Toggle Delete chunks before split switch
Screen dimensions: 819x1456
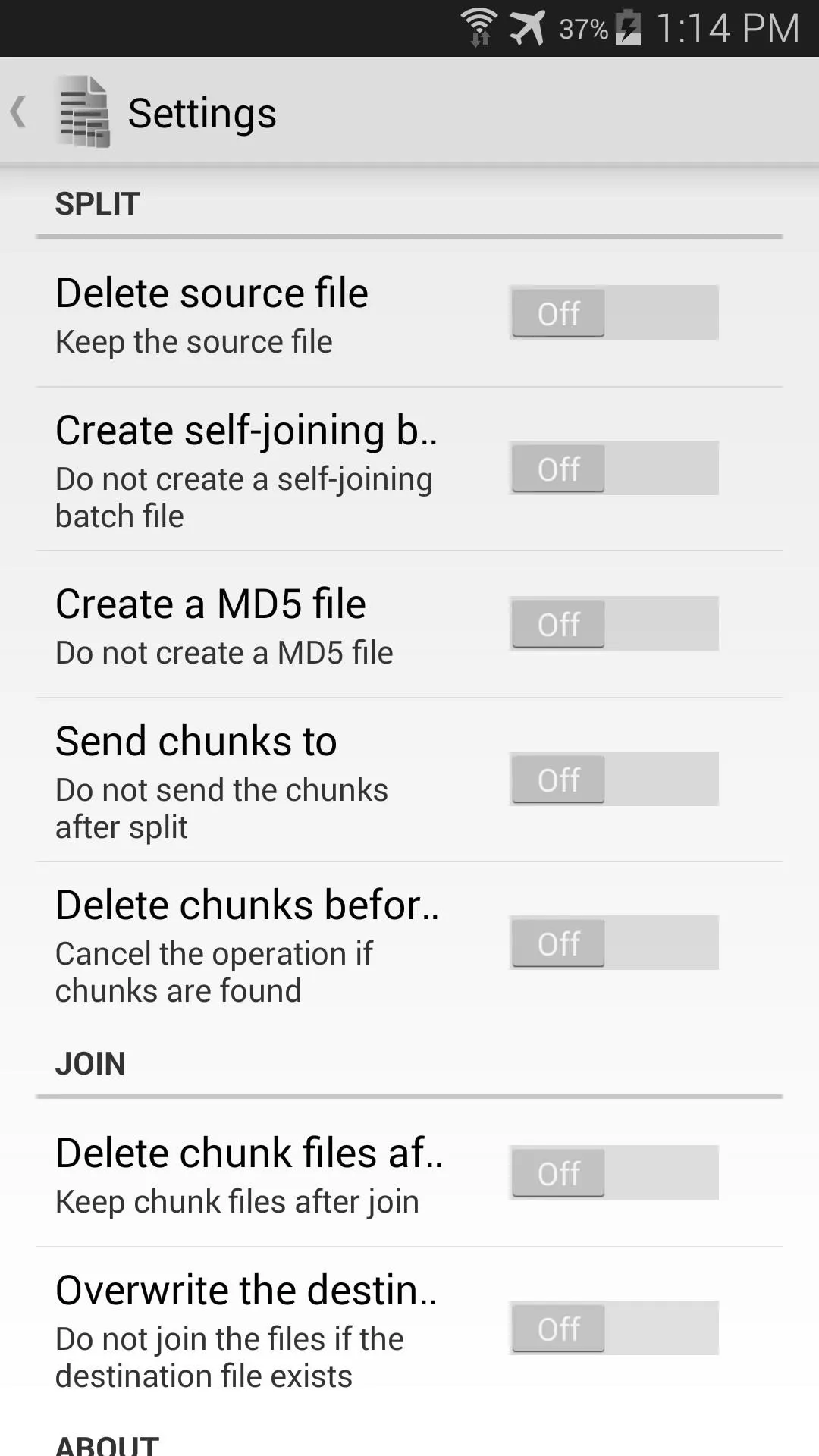(x=613, y=943)
